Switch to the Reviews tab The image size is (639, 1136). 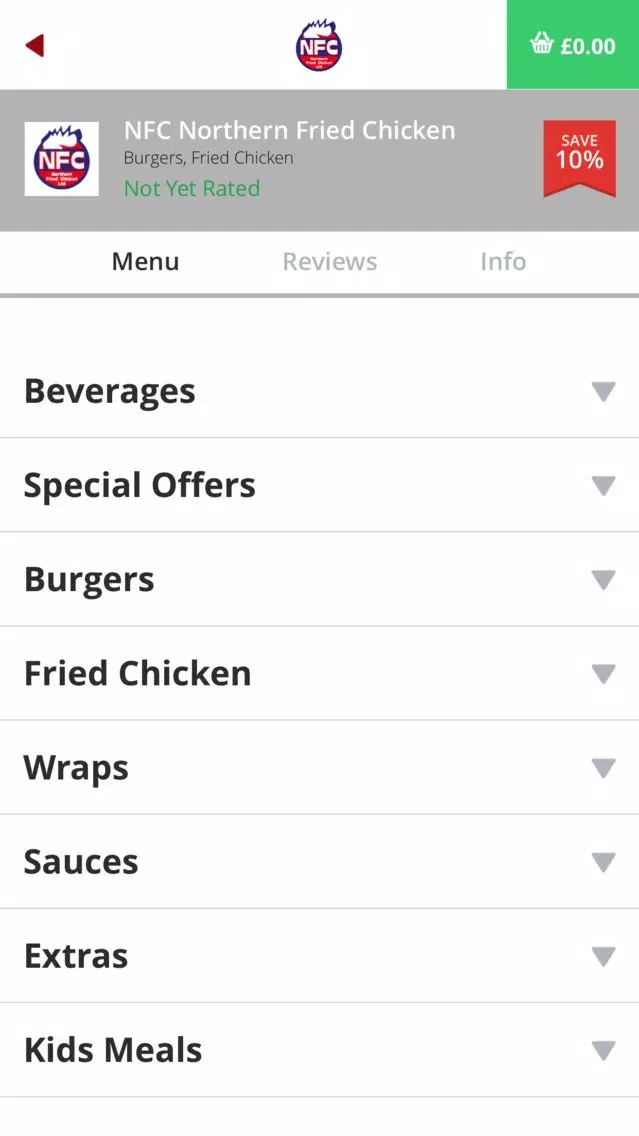tap(330, 262)
